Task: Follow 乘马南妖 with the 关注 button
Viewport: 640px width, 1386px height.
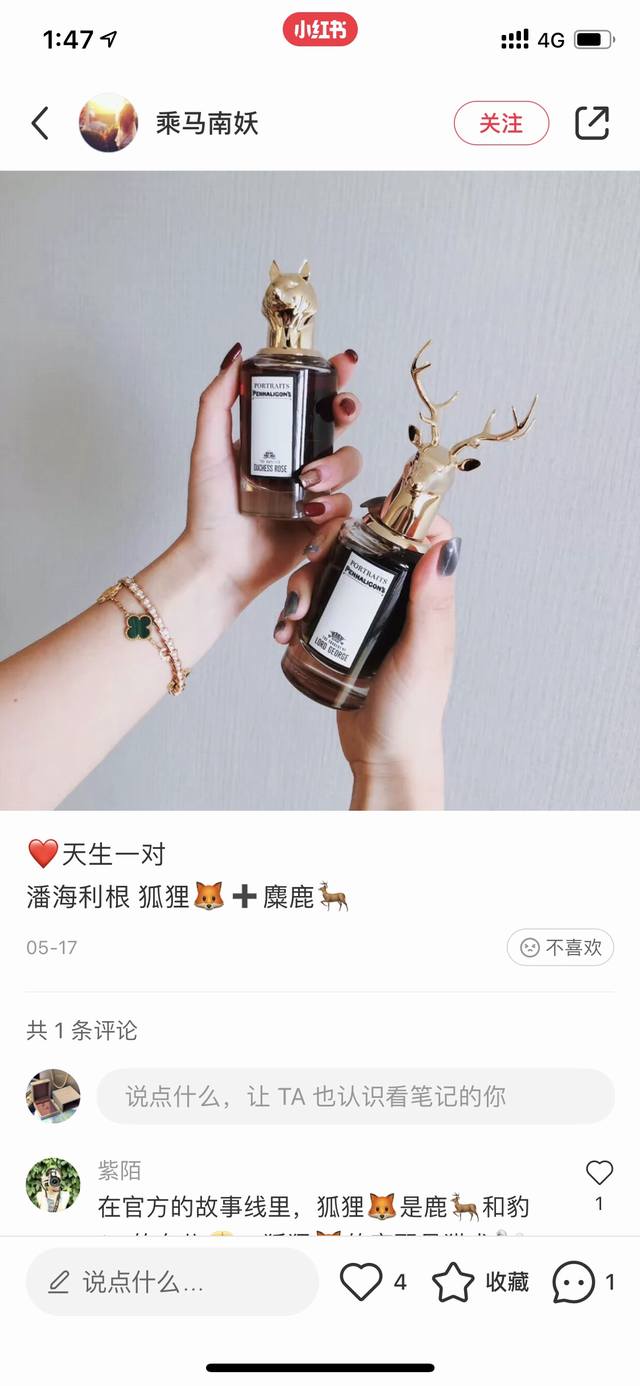Action: coord(501,123)
